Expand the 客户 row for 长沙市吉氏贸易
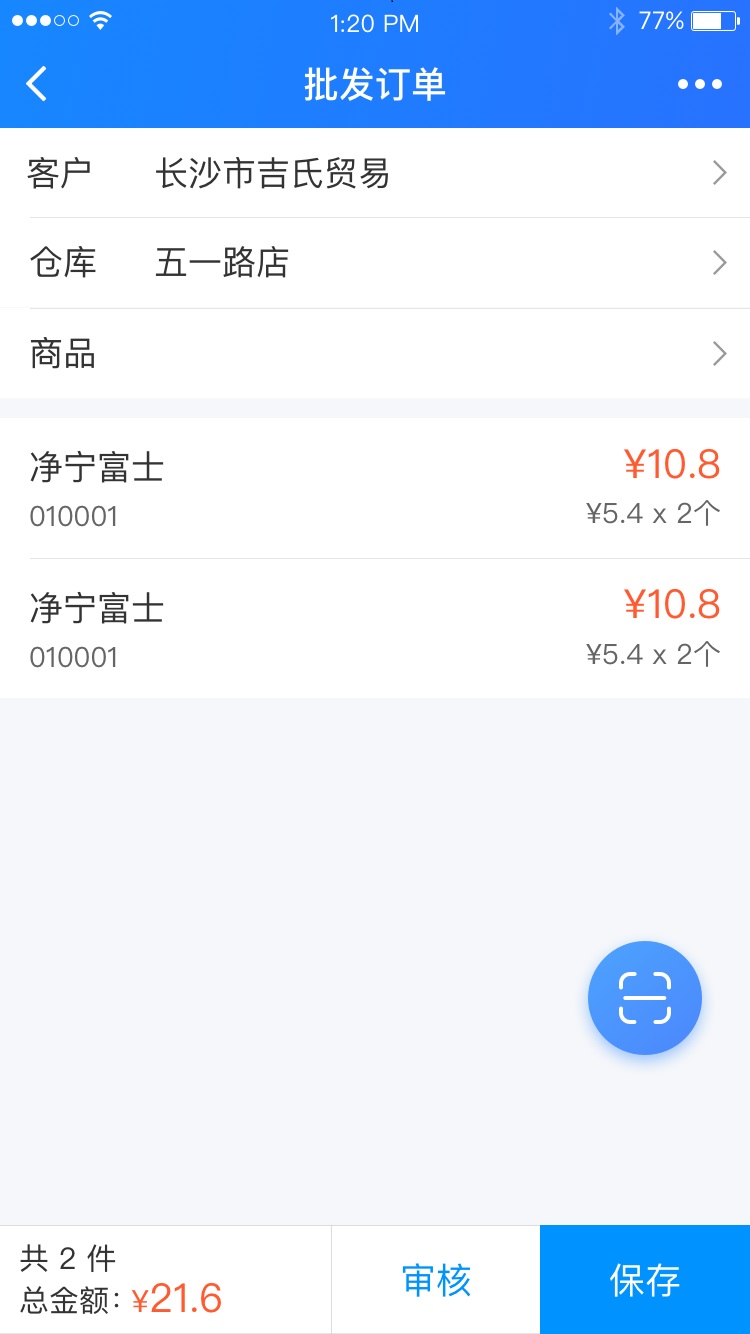750x1334 pixels. [375, 172]
